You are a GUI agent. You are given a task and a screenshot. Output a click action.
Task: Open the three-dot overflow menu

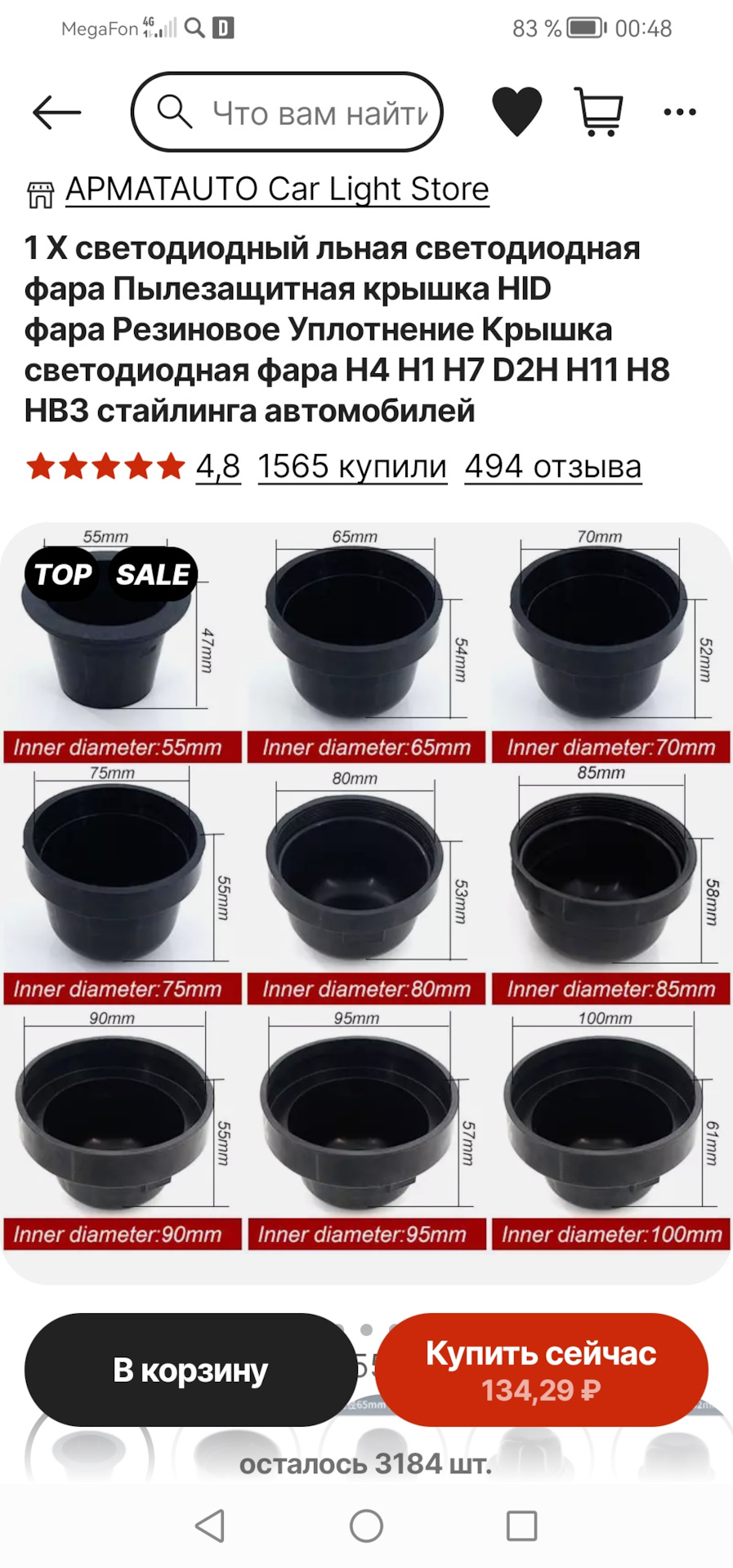click(x=680, y=112)
